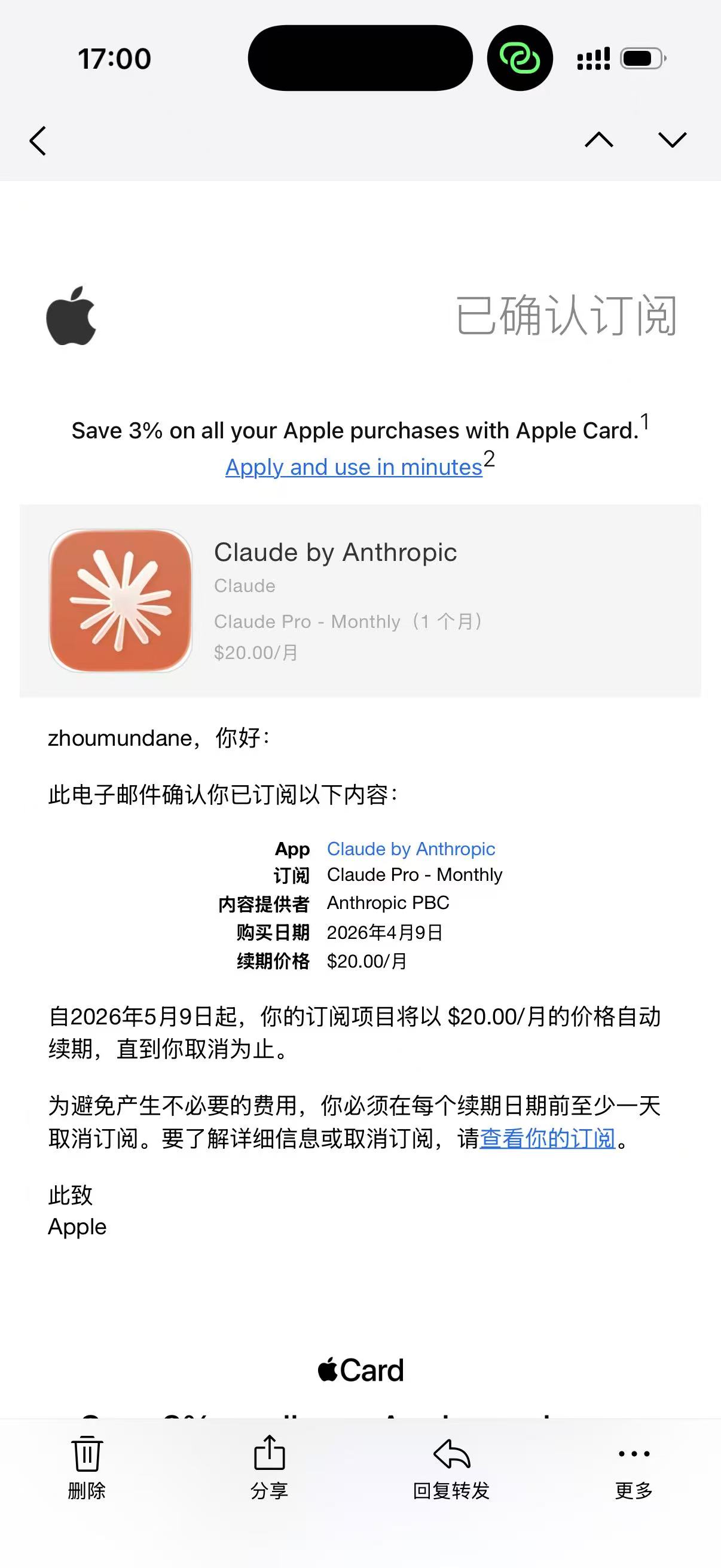Go back to the mail list

(x=38, y=141)
